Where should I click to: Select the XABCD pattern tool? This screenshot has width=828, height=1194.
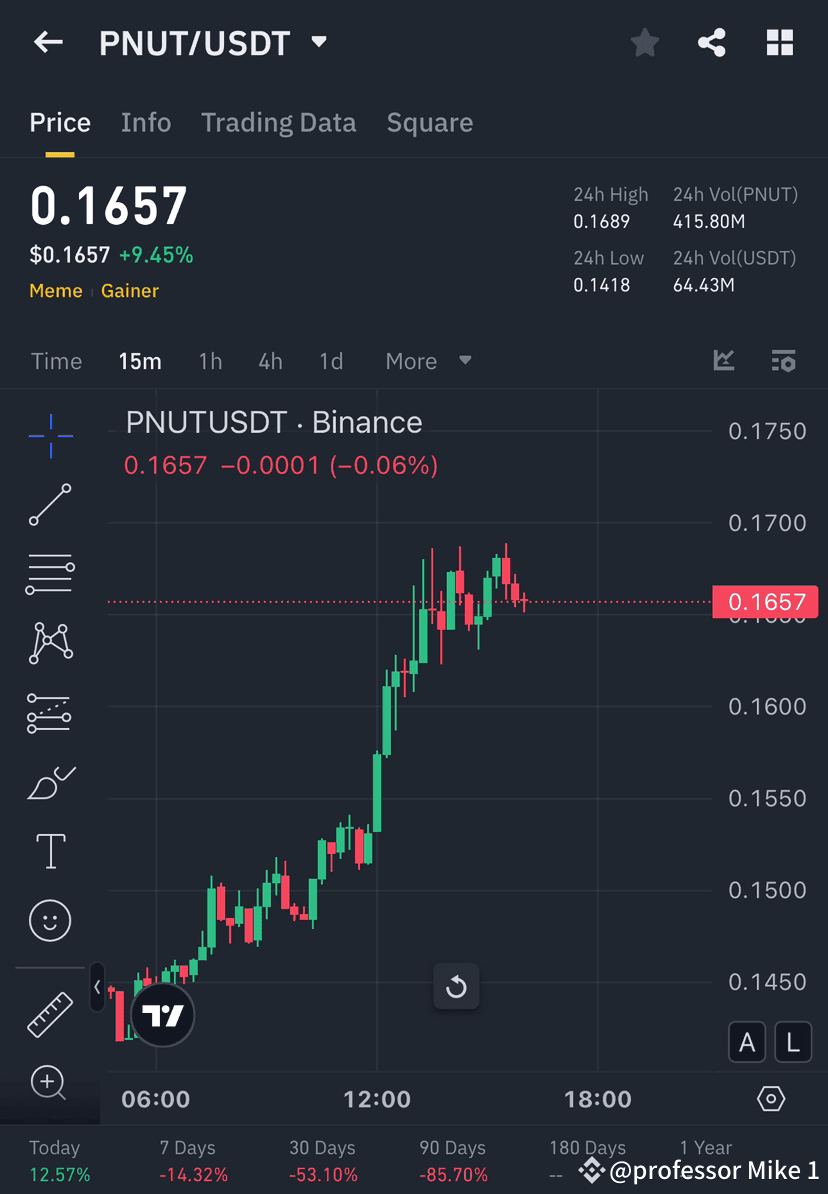click(x=50, y=643)
